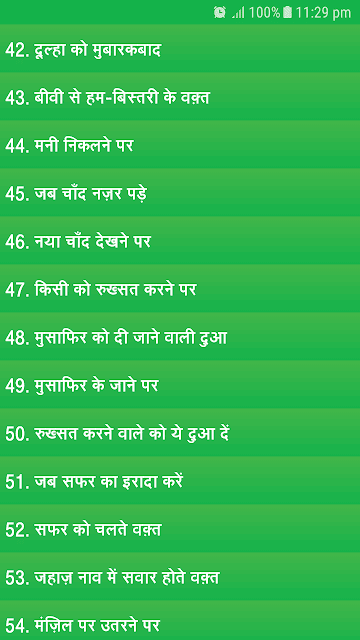Open dua 45 जब चाँद नज़र पड़े
Image resolution: width=360 pixels, height=640 pixels.
pyautogui.click(x=180, y=193)
